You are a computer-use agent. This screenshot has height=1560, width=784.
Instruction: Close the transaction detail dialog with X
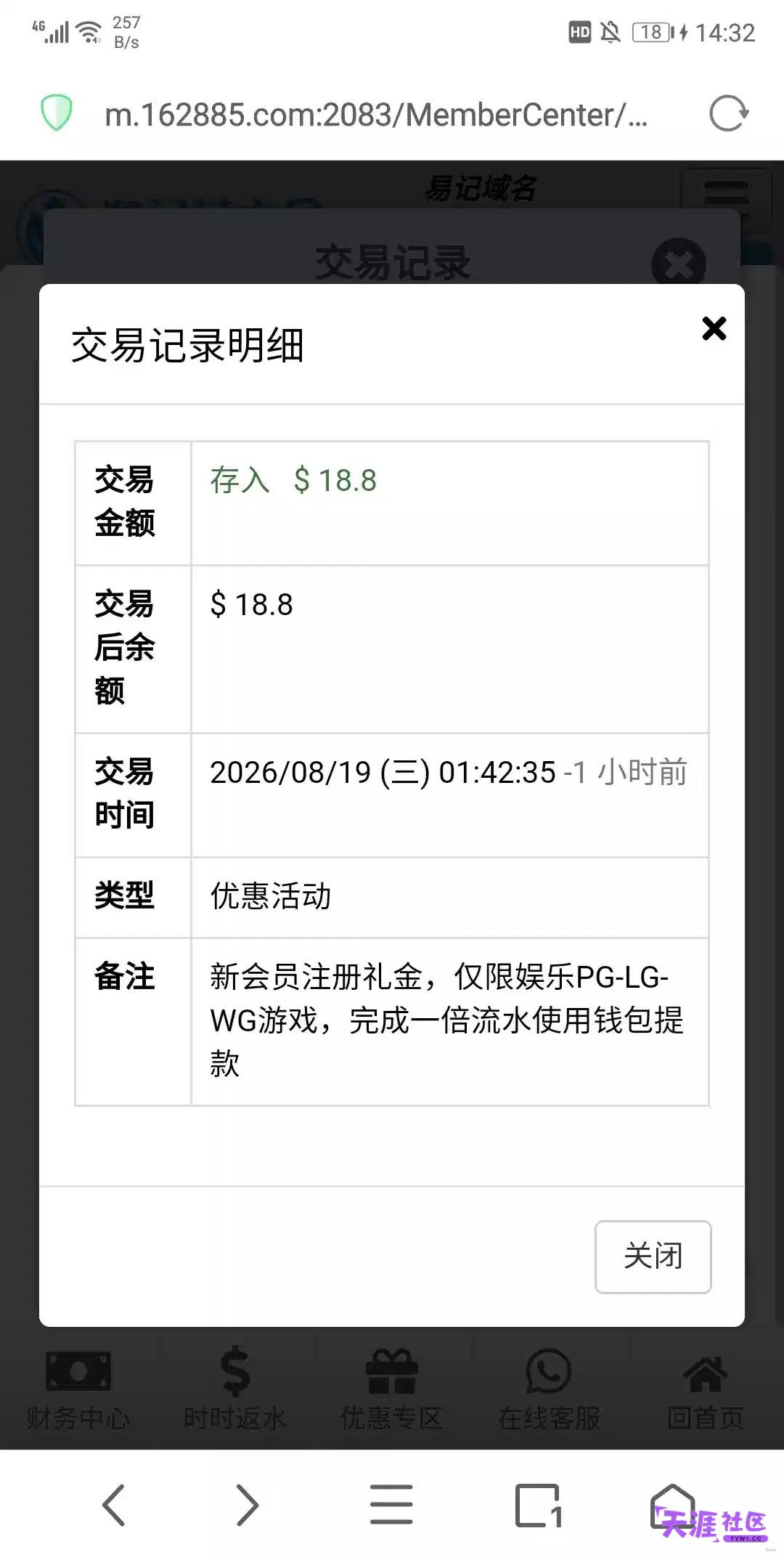(714, 328)
